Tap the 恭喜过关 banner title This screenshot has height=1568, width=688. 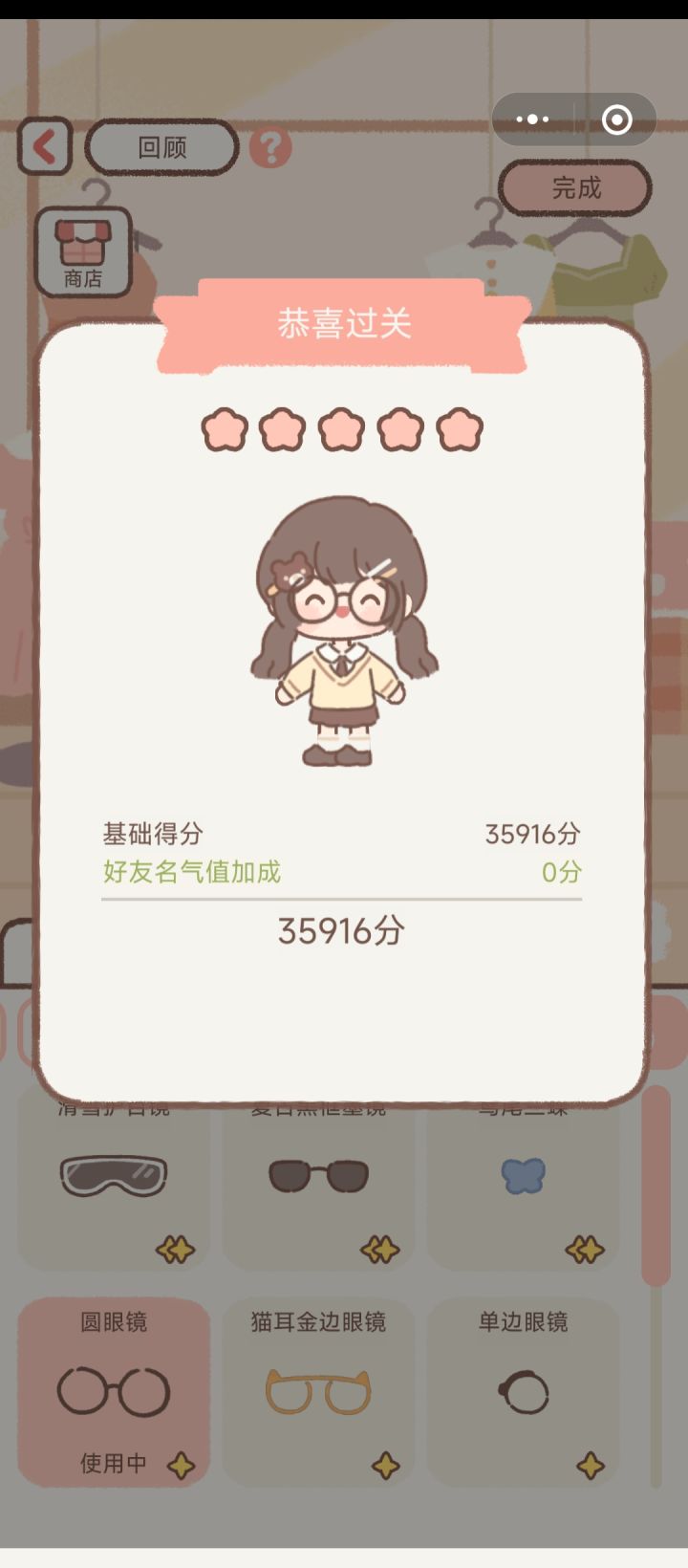click(x=344, y=323)
